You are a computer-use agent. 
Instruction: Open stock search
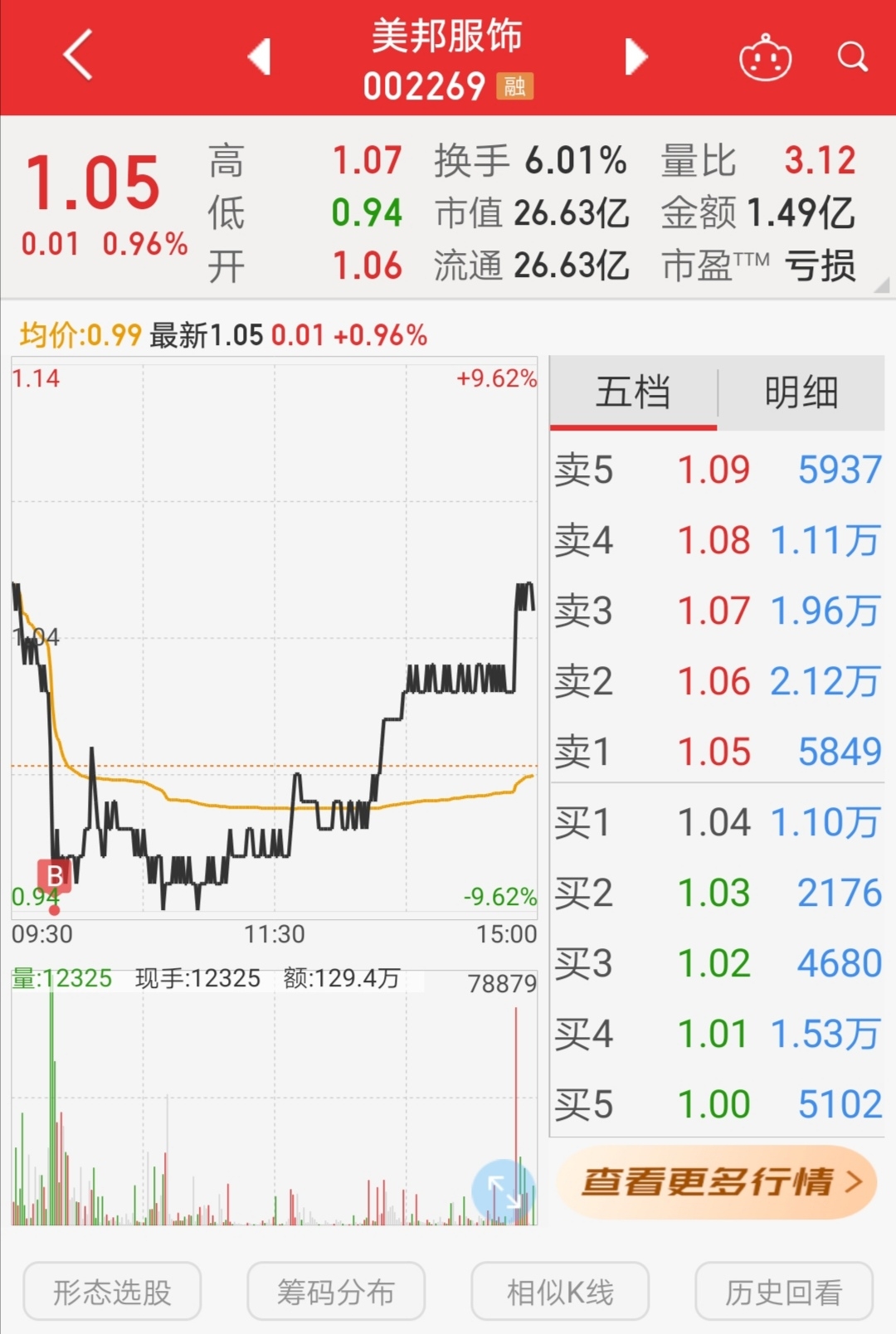[x=852, y=56]
